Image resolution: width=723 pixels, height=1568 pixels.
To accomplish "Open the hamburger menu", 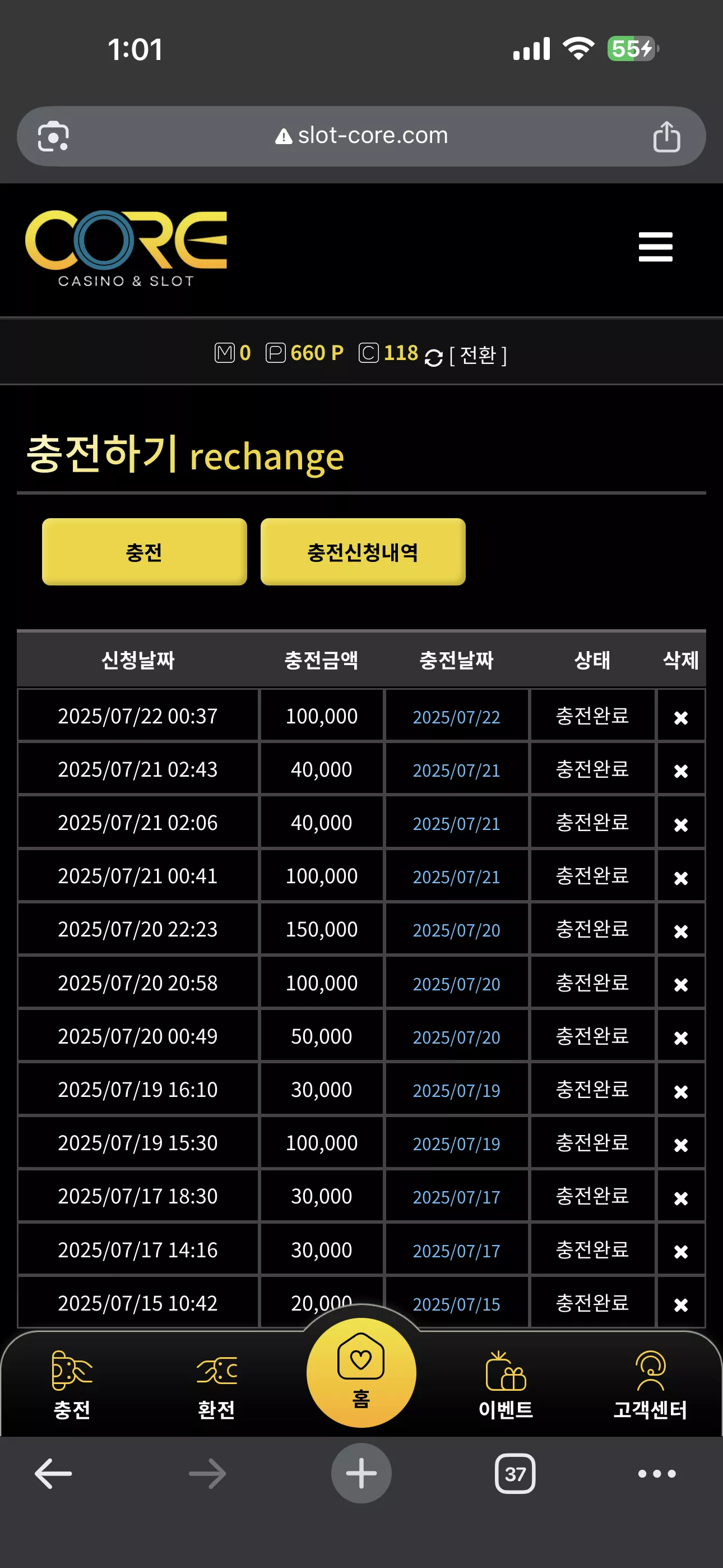I will (655, 247).
